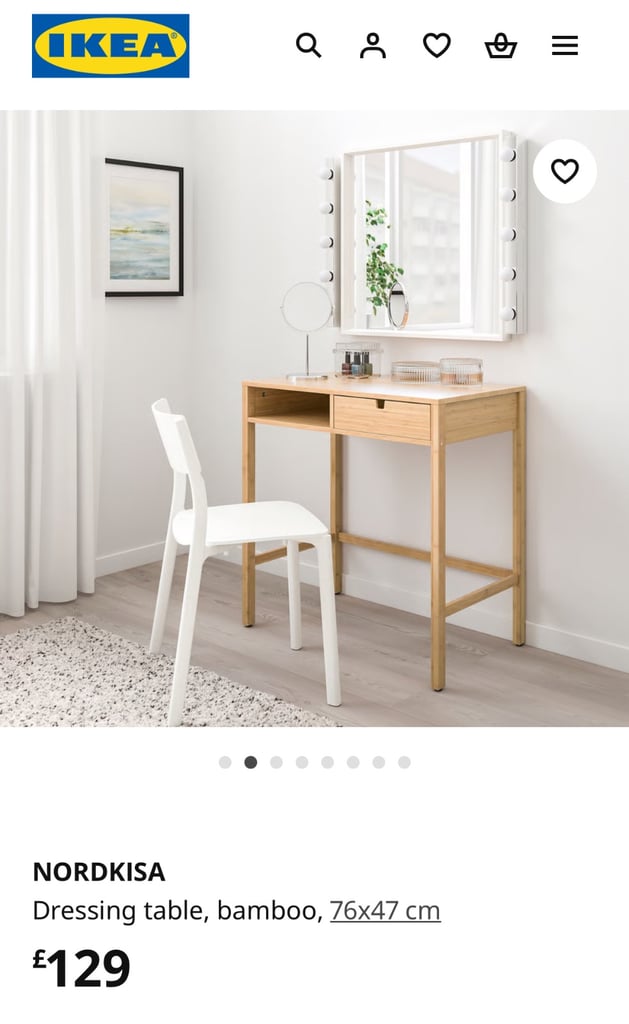Jump to the last image dot
629x1024 pixels.
click(404, 762)
